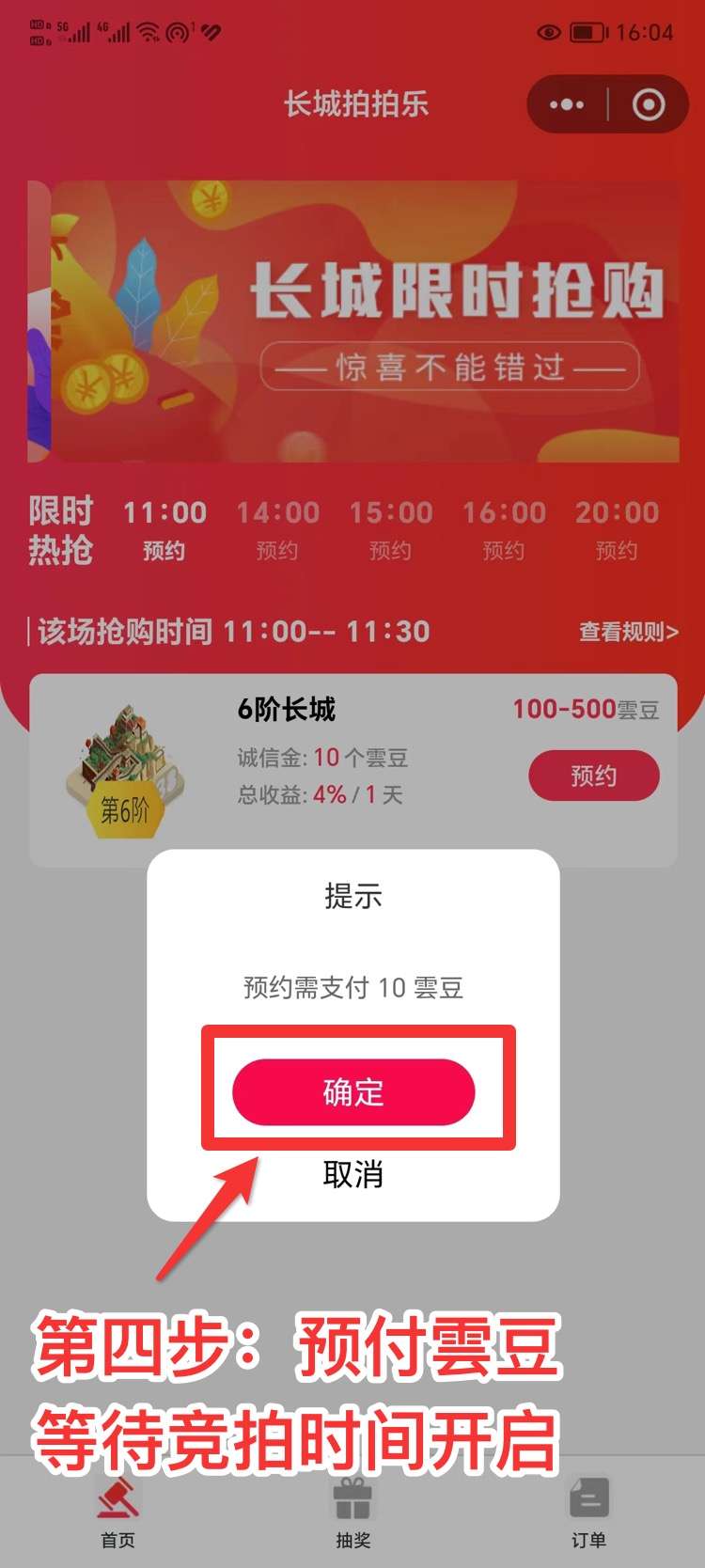Viewport: 705px width, 1568px height.
Task: Select the 16:00 time slot
Action: click(504, 528)
